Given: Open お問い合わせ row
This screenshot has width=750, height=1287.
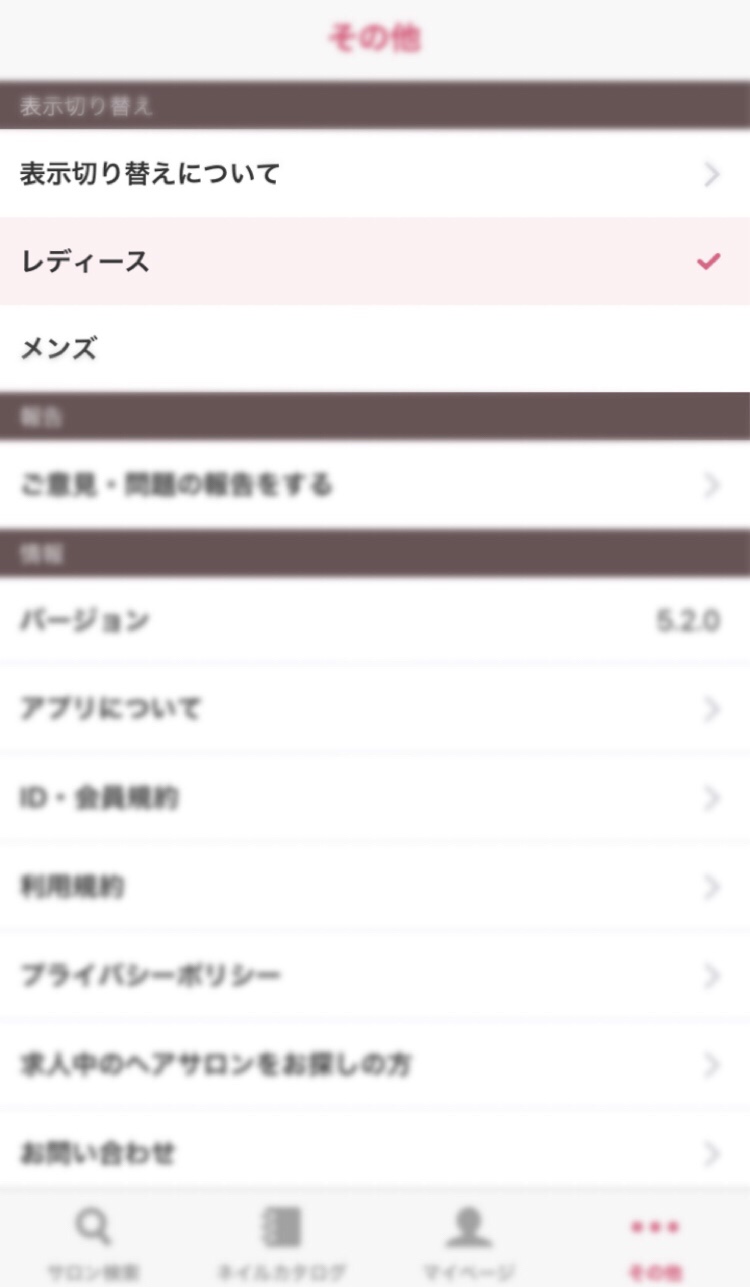Looking at the screenshot, I should [375, 1153].
